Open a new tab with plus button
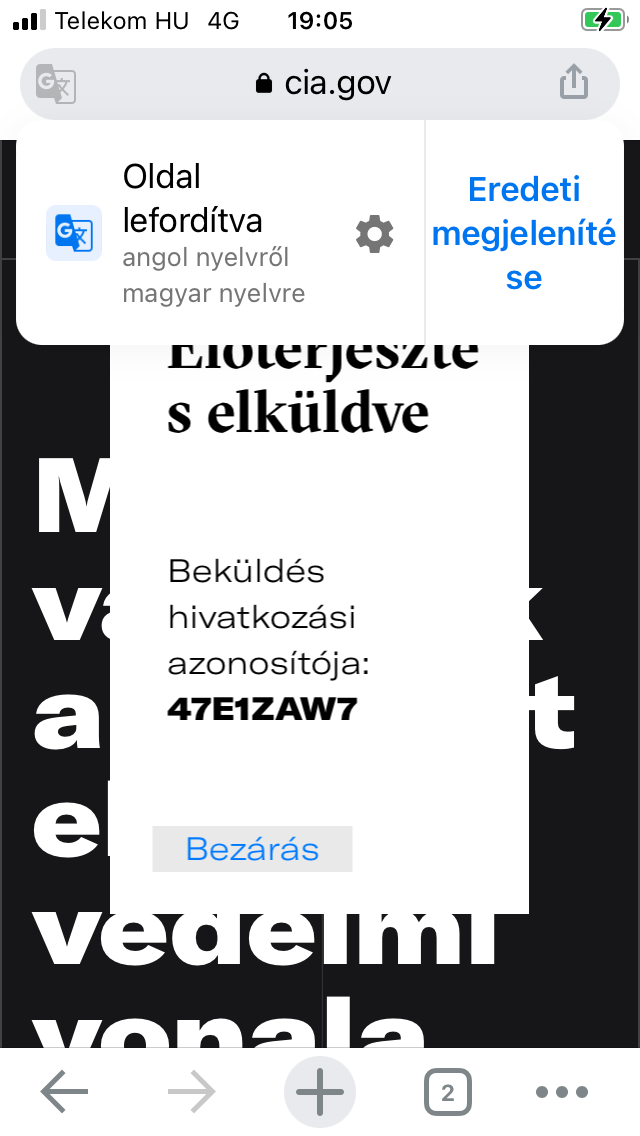 320,1093
